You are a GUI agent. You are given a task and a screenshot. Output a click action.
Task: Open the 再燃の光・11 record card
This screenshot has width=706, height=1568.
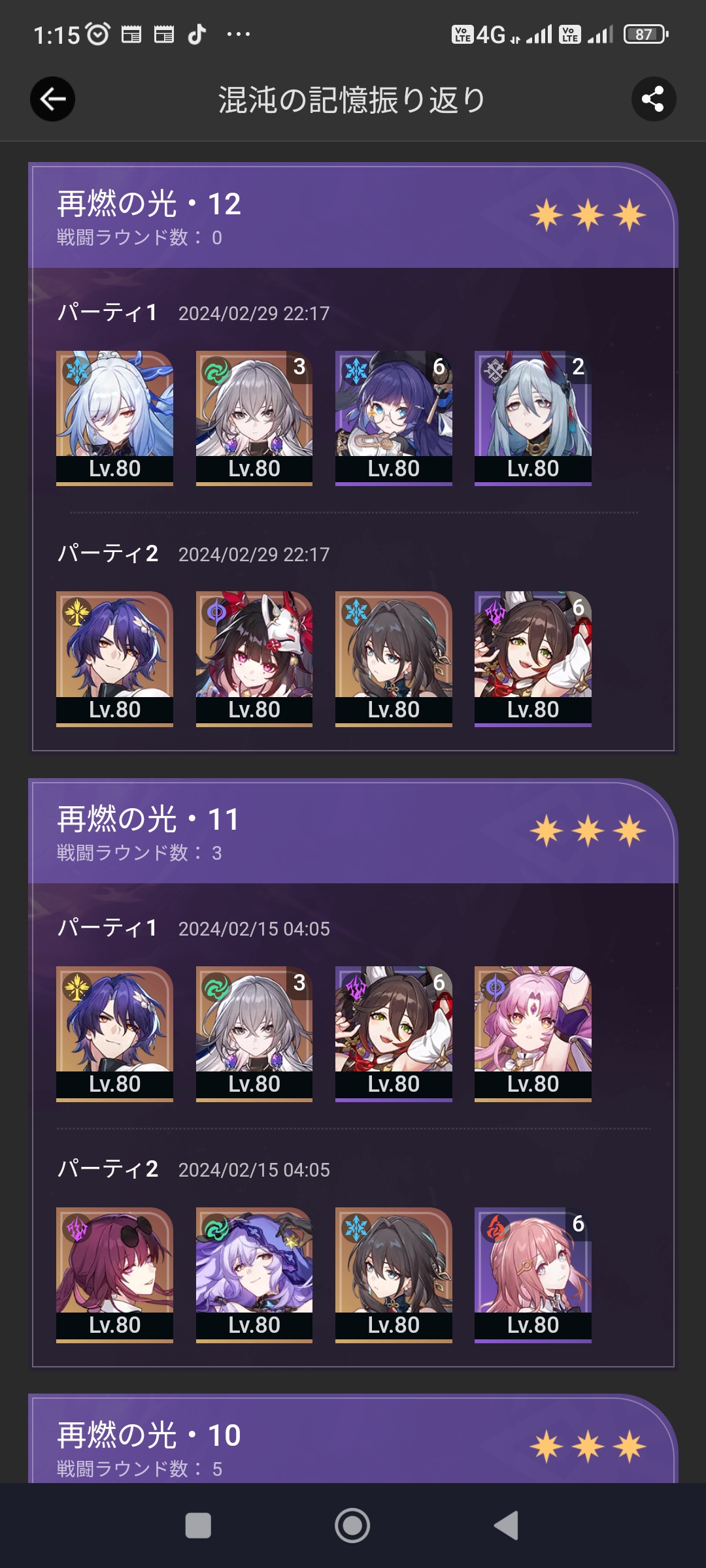pyautogui.click(x=353, y=831)
